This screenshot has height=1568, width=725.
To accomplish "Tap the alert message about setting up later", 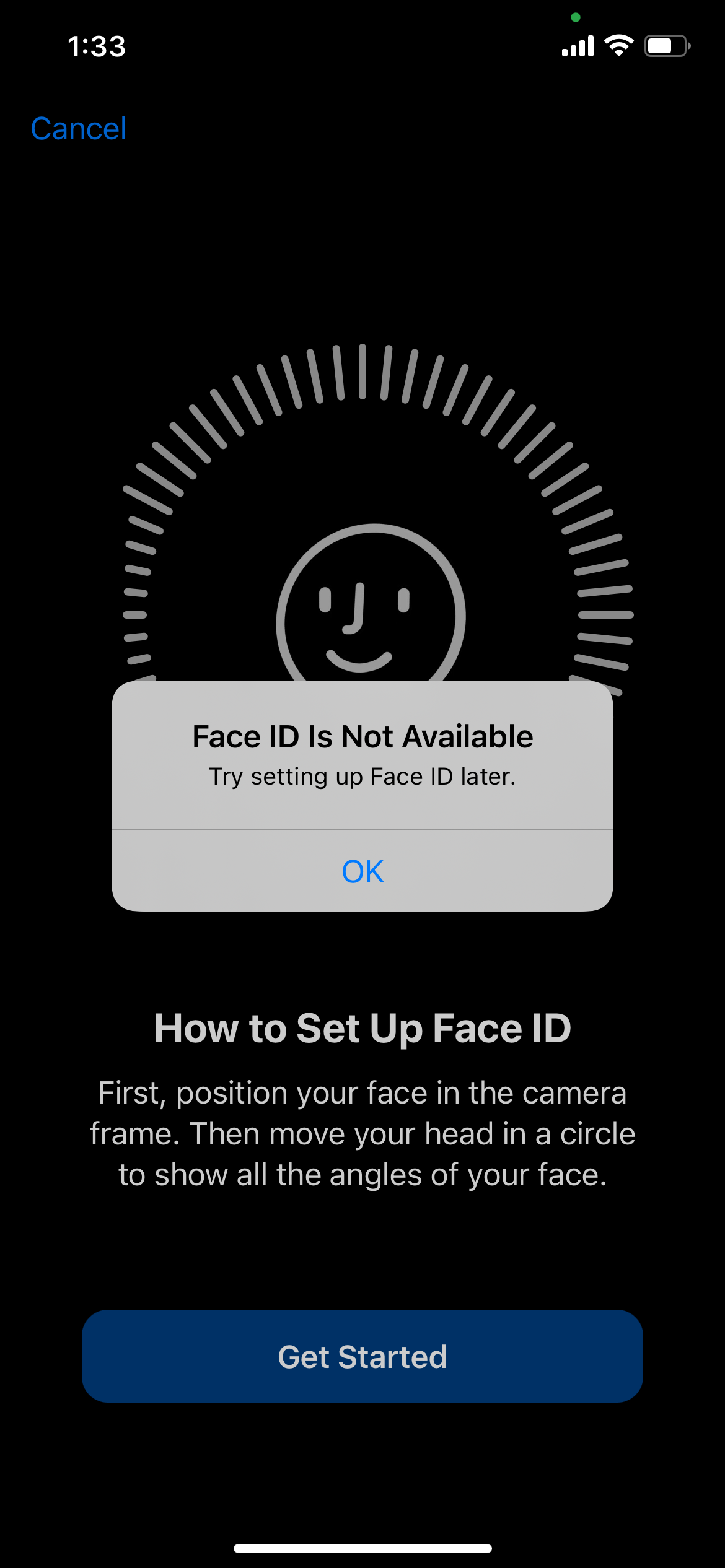I will tap(362, 776).
